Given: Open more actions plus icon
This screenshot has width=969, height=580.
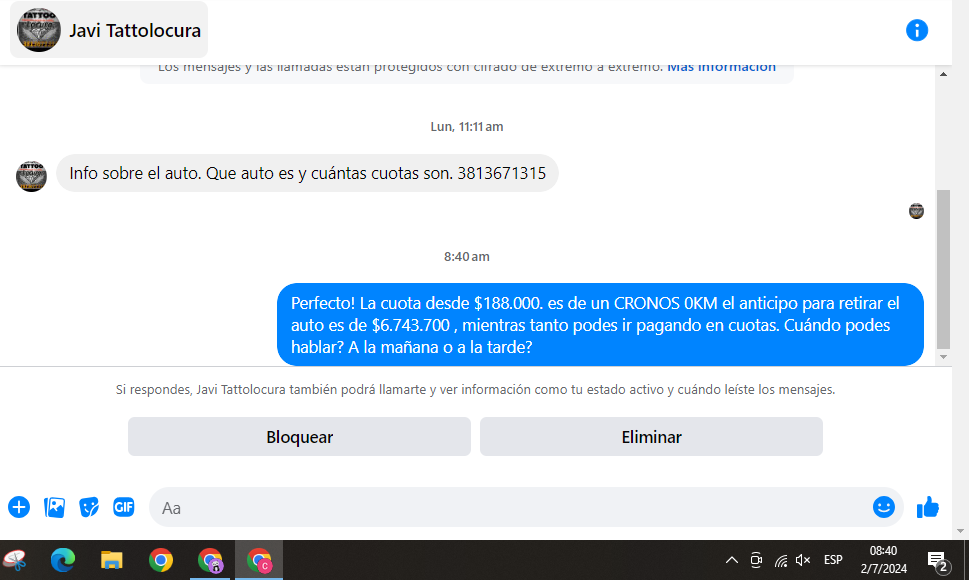Looking at the screenshot, I should (19, 507).
